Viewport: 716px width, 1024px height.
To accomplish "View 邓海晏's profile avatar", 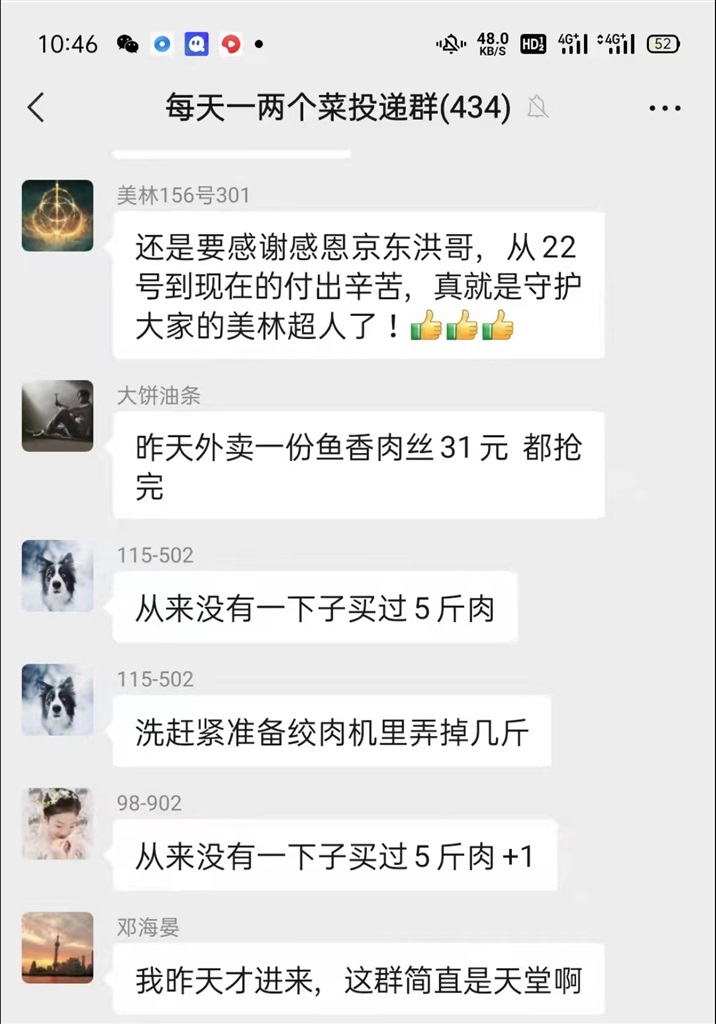I will point(57,947).
